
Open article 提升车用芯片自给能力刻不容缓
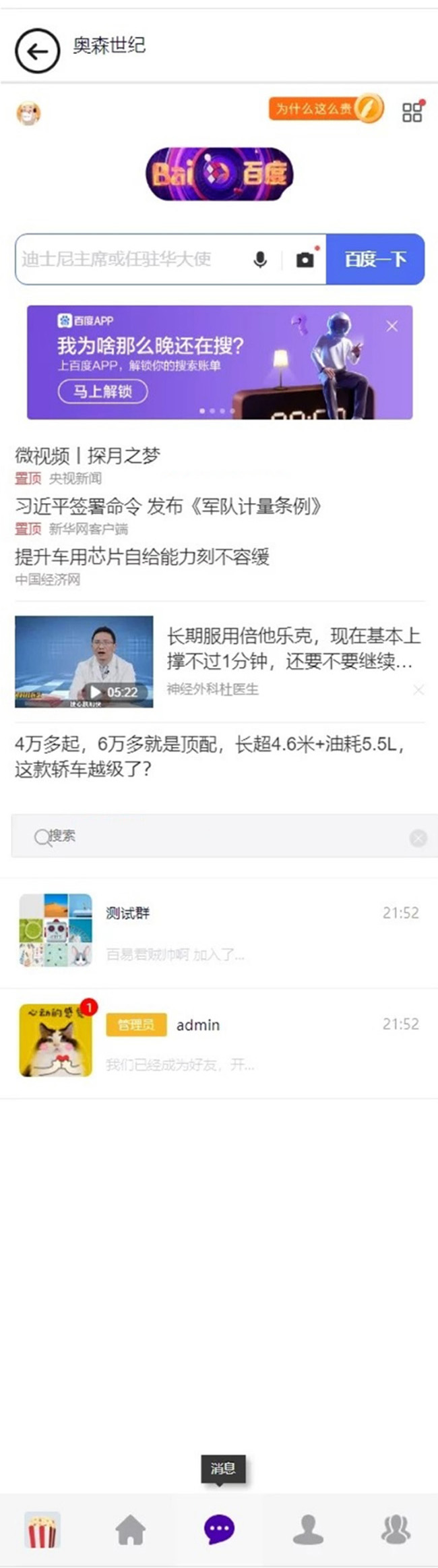(x=142, y=556)
